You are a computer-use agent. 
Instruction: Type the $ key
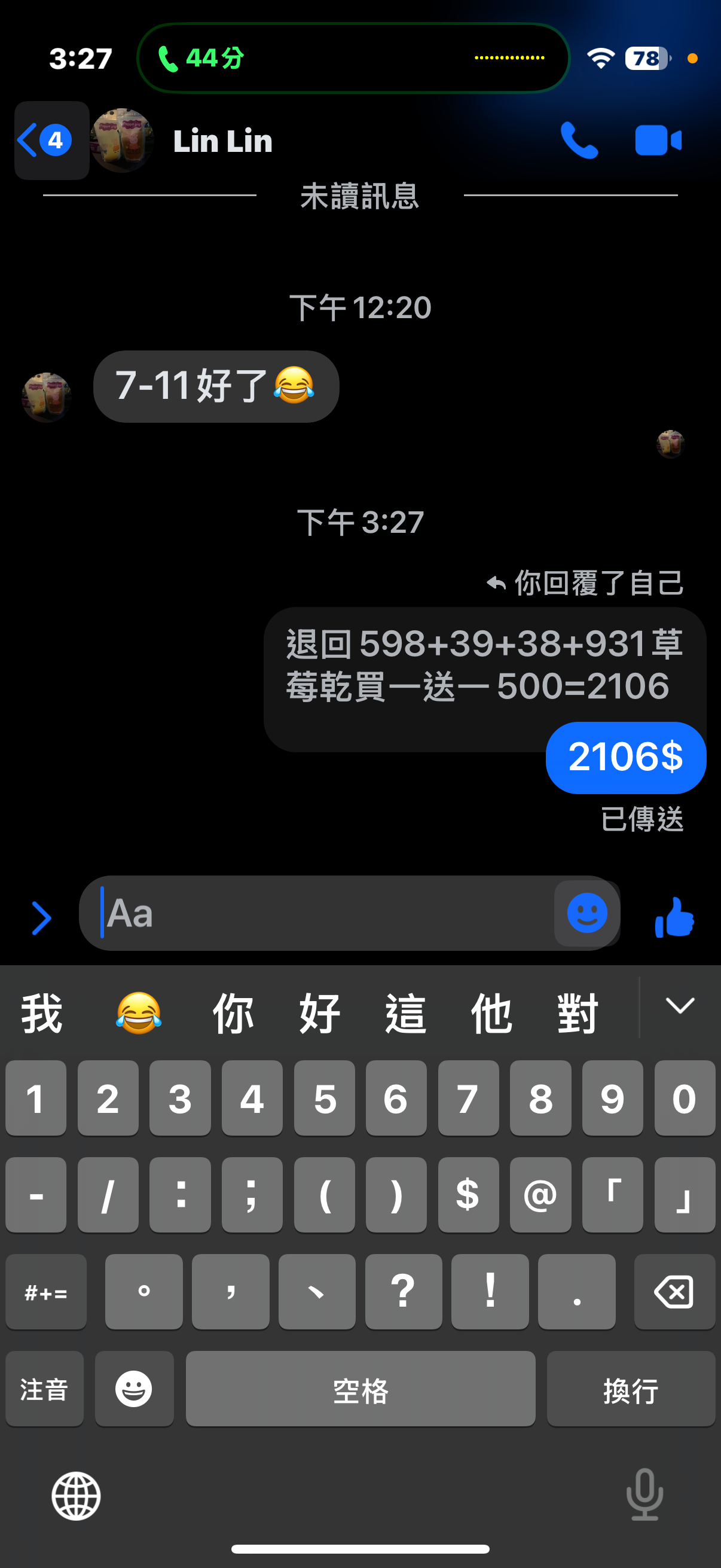[468, 1194]
